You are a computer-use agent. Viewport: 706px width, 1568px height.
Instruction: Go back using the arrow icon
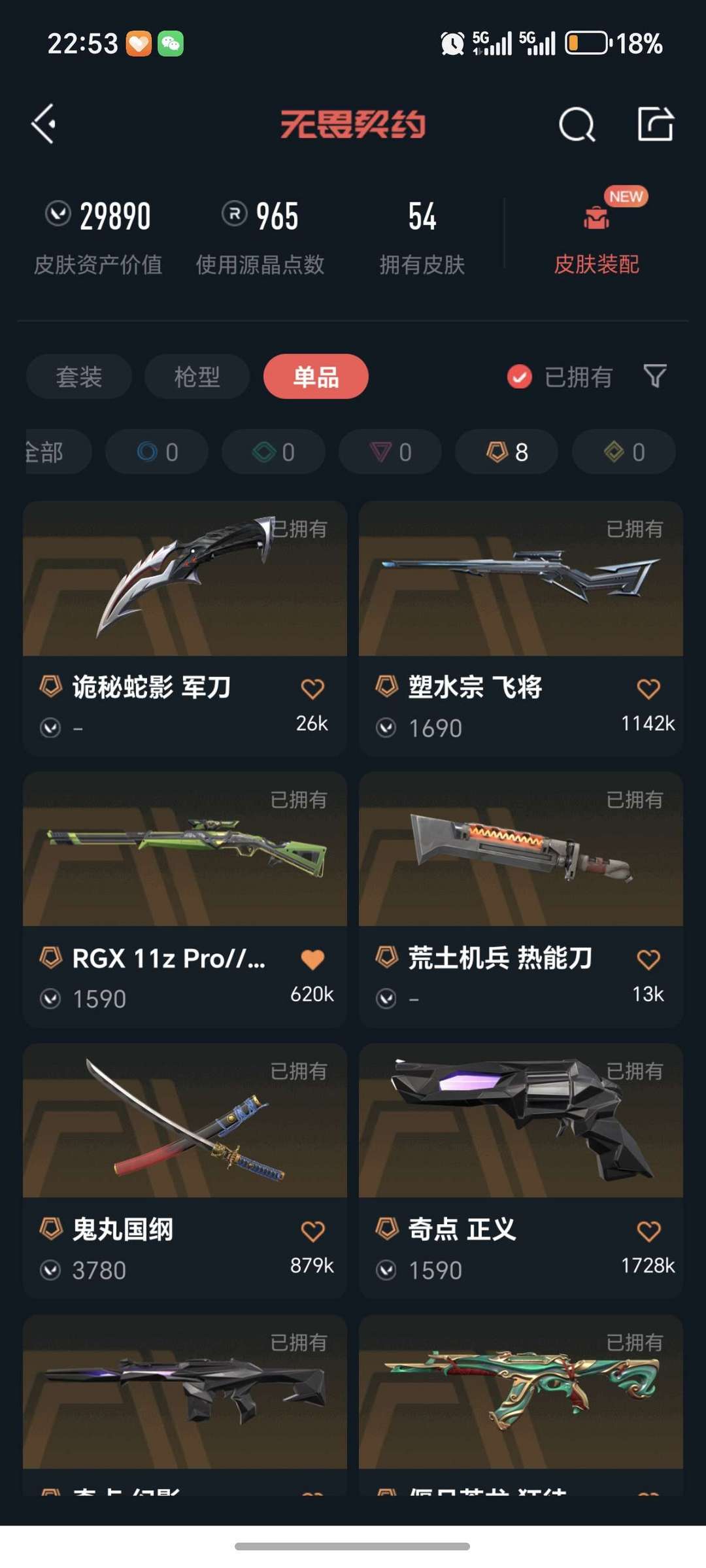tap(44, 124)
